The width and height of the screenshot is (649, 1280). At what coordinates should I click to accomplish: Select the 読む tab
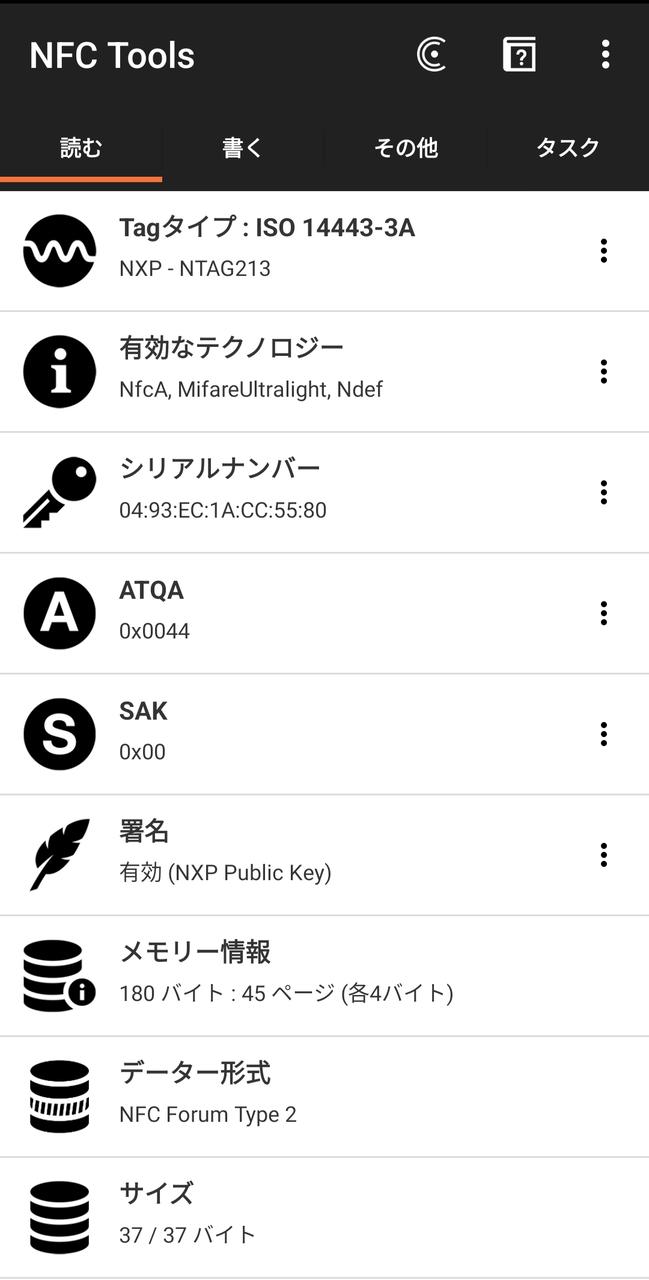tap(81, 148)
